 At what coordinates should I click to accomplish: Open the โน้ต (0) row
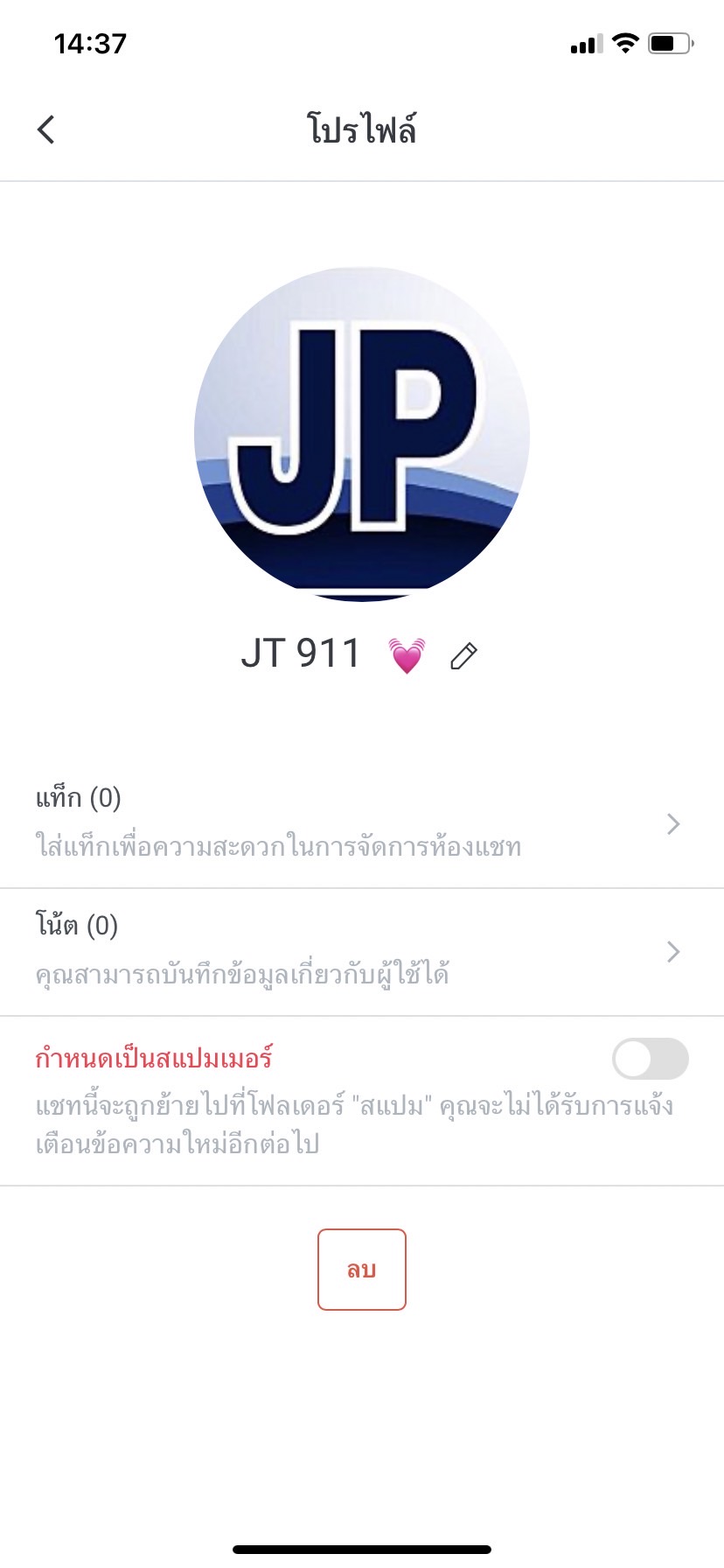pyautogui.click(x=360, y=951)
